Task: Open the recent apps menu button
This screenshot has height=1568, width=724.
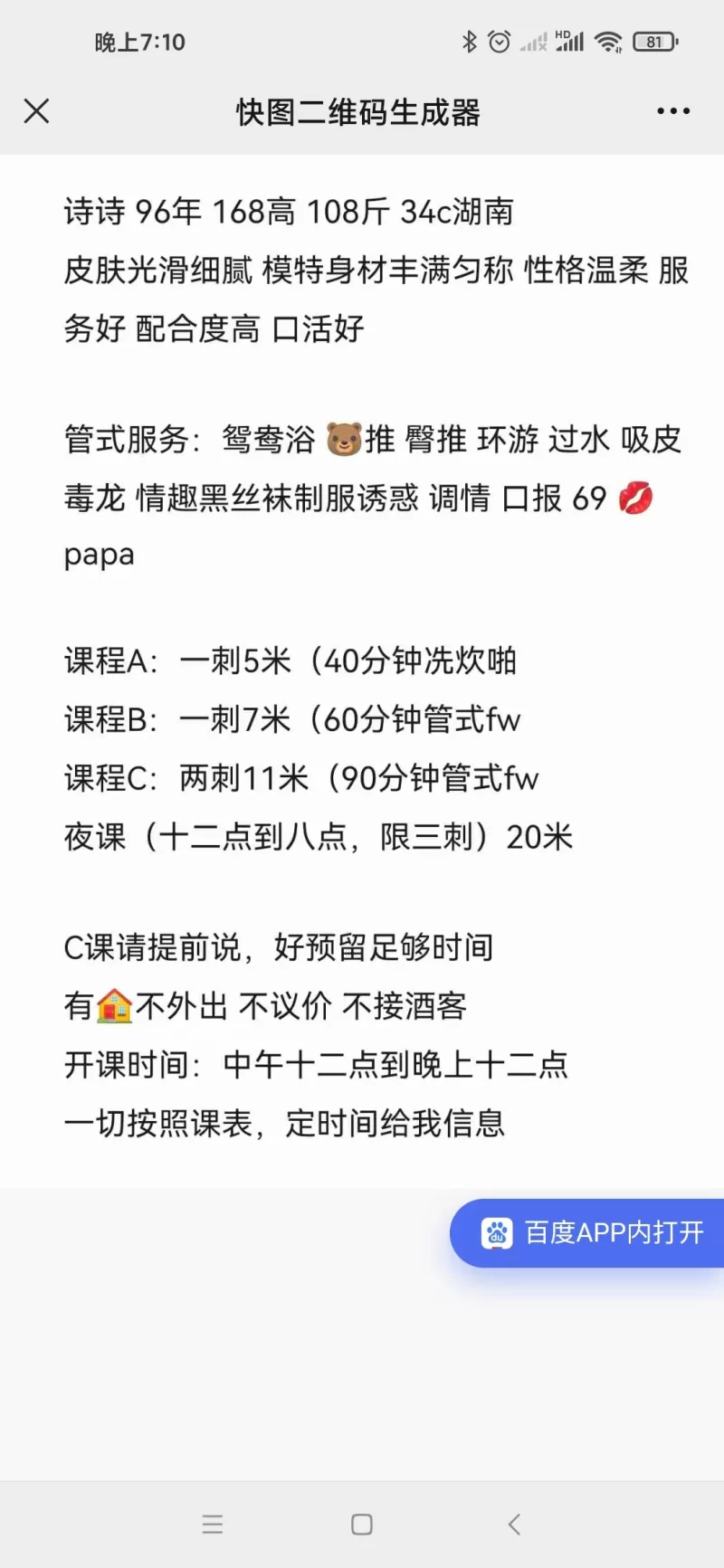Action: (x=213, y=1525)
